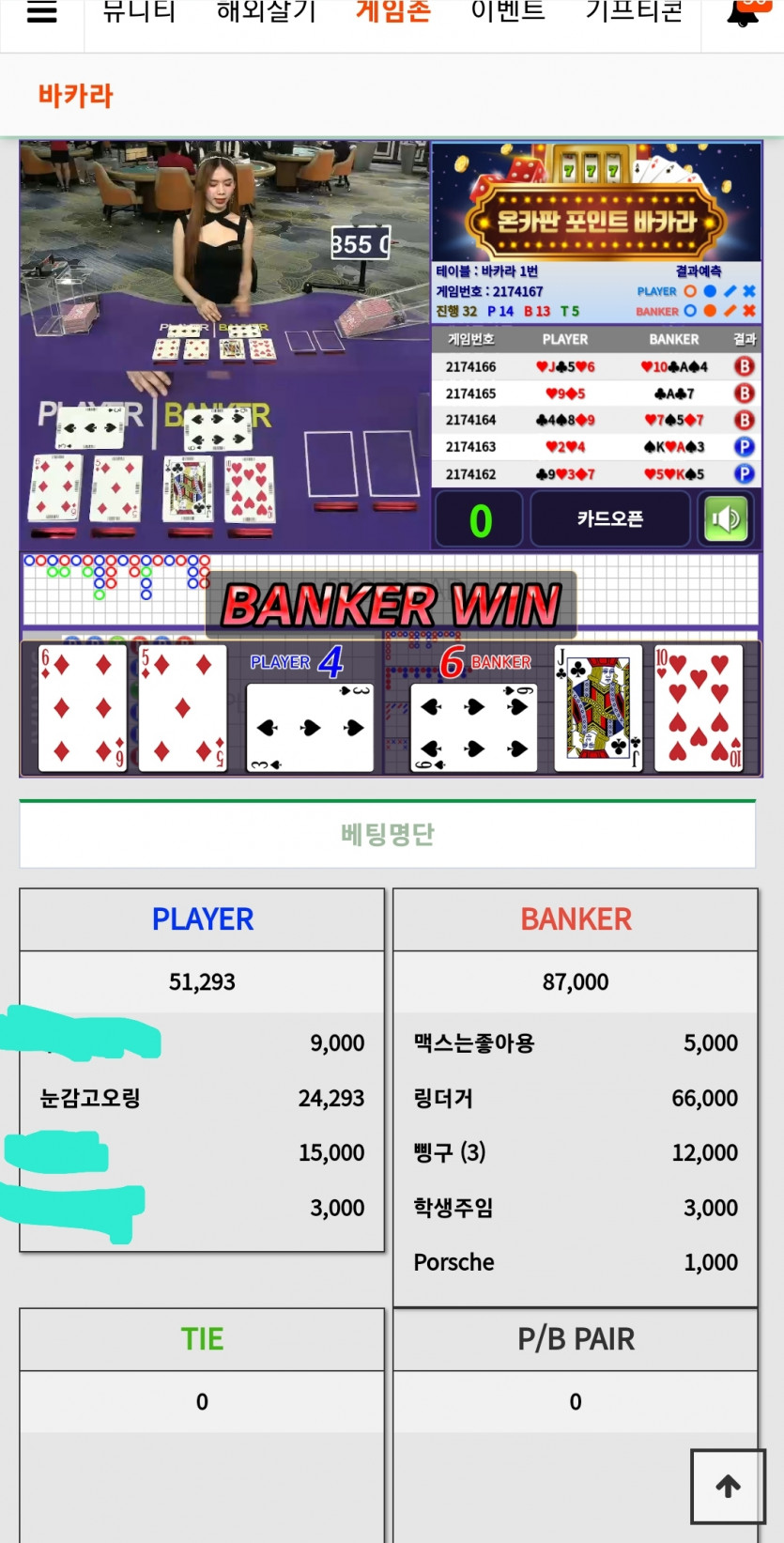Screen dimensions: 784x1543
Task: Switch to the 이벤트 tab
Action: [507, 11]
